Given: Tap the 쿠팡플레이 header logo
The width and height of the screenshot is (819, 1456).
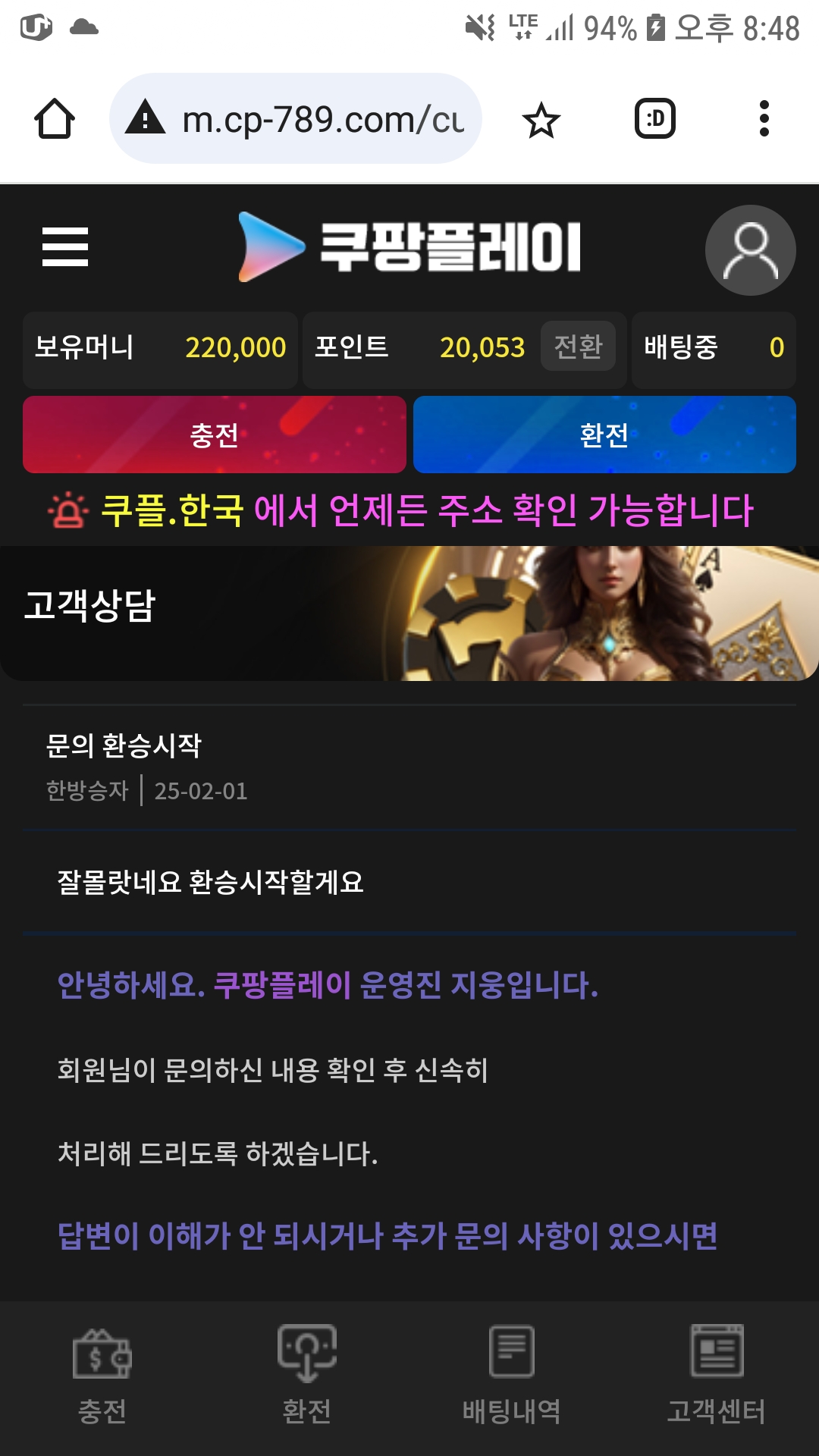Looking at the screenshot, I should (409, 247).
